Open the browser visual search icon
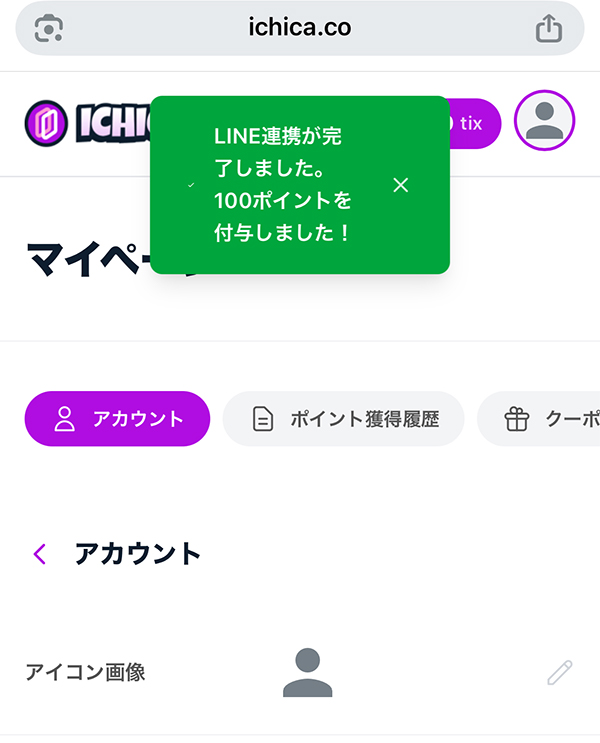 (x=50, y=29)
